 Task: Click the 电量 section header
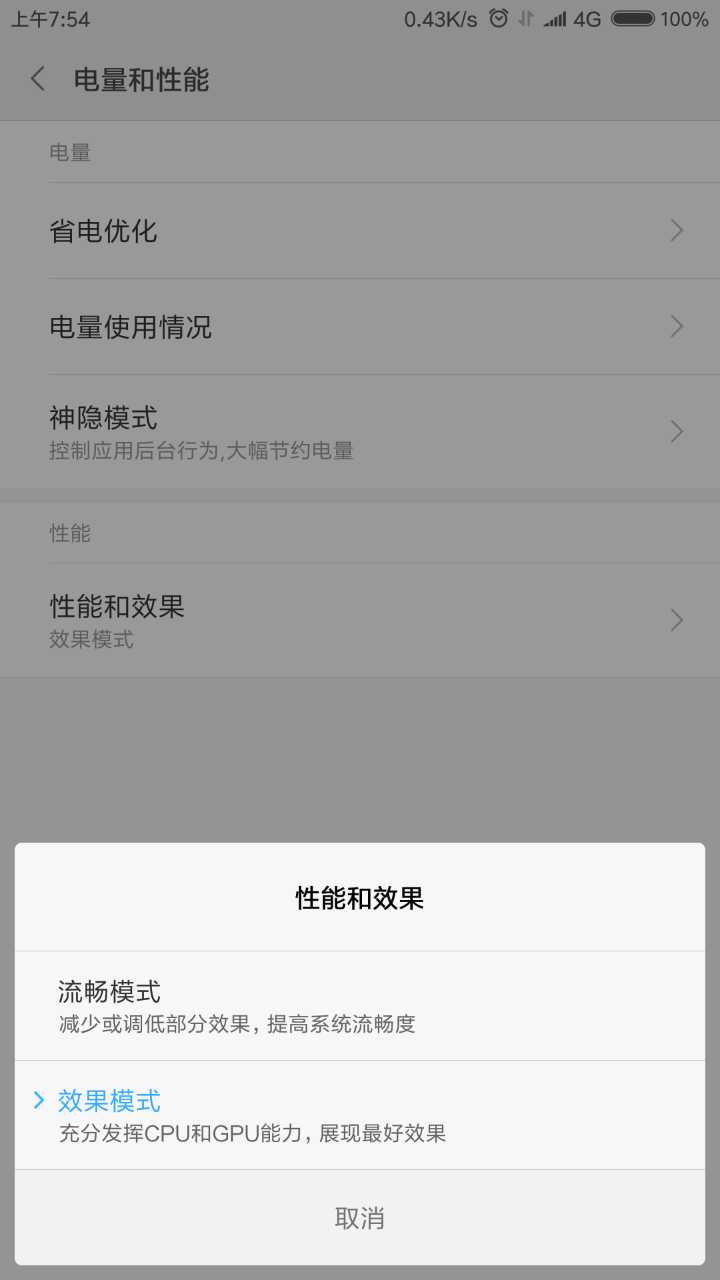tap(69, 152)
